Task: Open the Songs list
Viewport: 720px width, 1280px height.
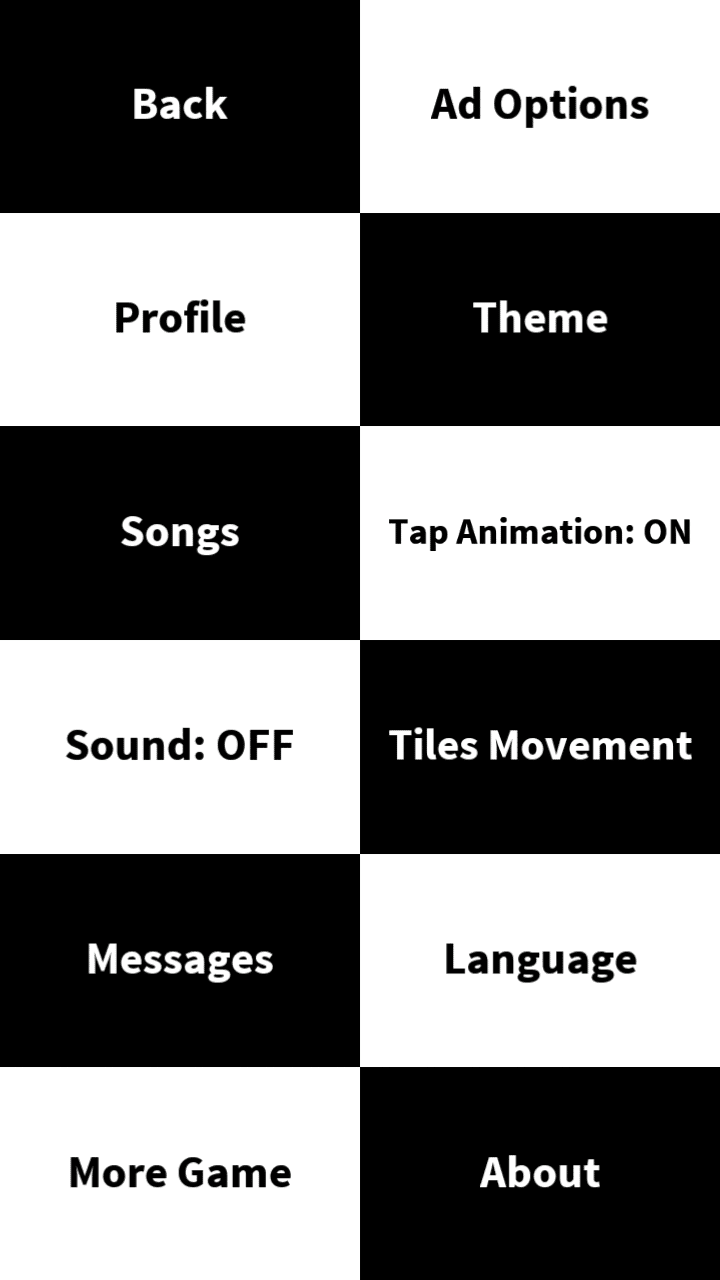Action: tap(180, 532)
